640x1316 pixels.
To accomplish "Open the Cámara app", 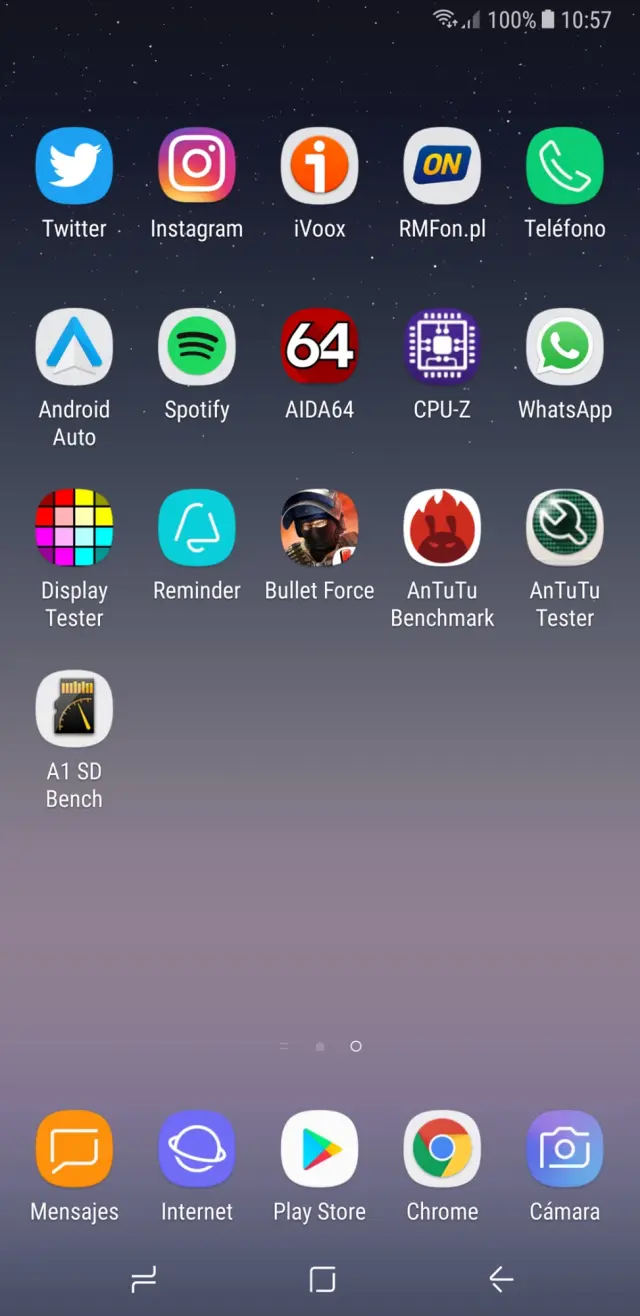I will coord(565,1149).
